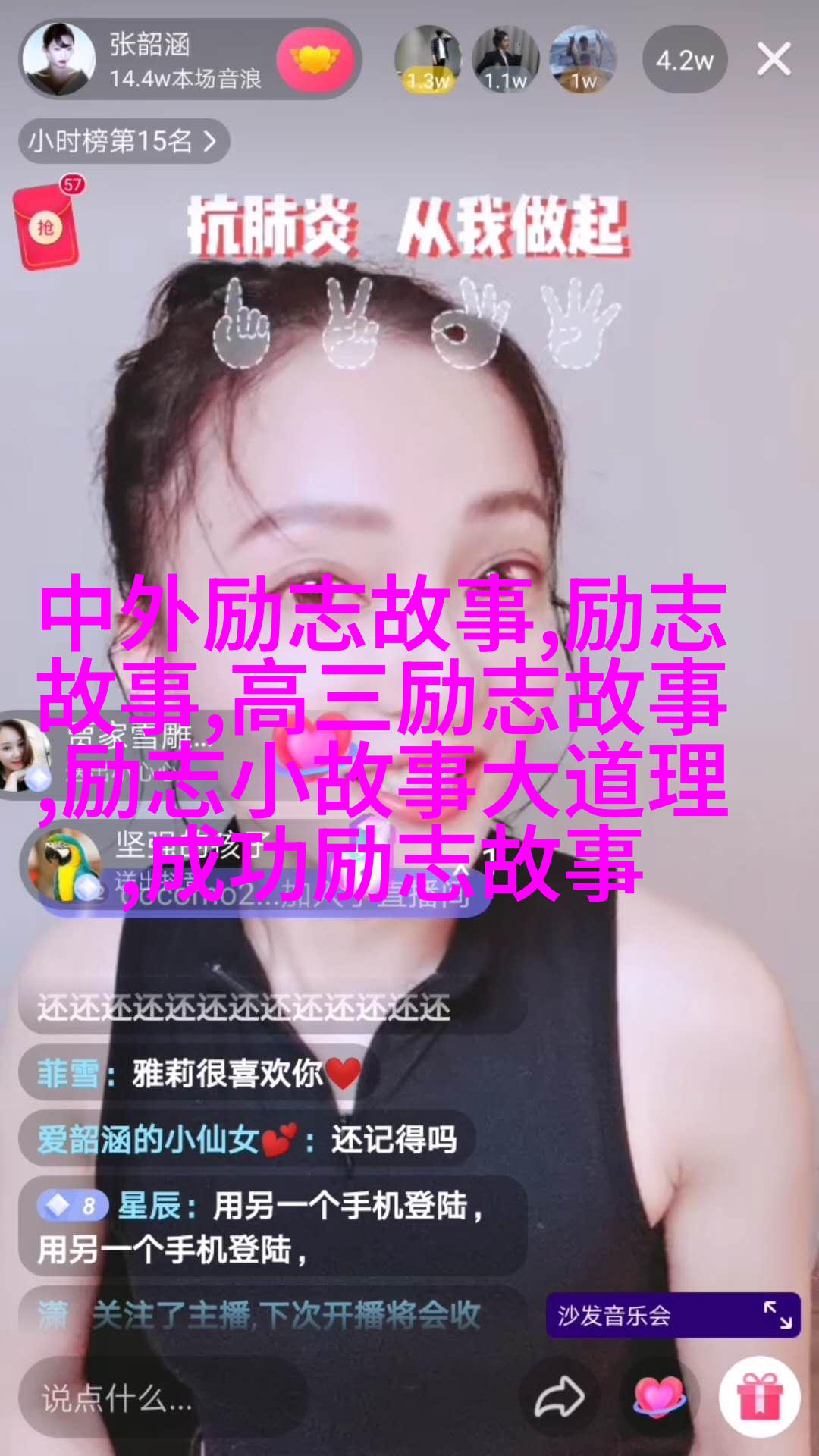View the viewer with 1w
This screenshot has height=1456, width=819.
(x=582, y=59)
